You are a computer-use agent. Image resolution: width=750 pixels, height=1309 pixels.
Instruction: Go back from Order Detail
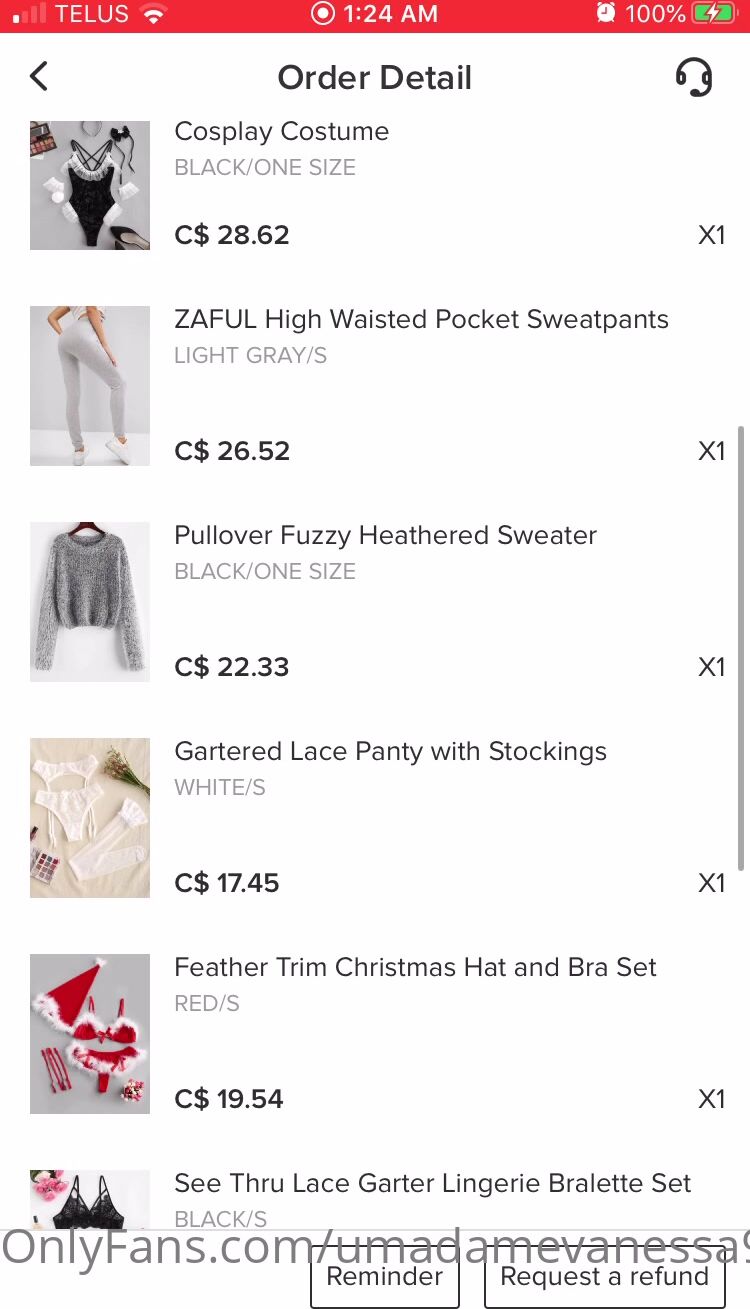pos(39,76)
